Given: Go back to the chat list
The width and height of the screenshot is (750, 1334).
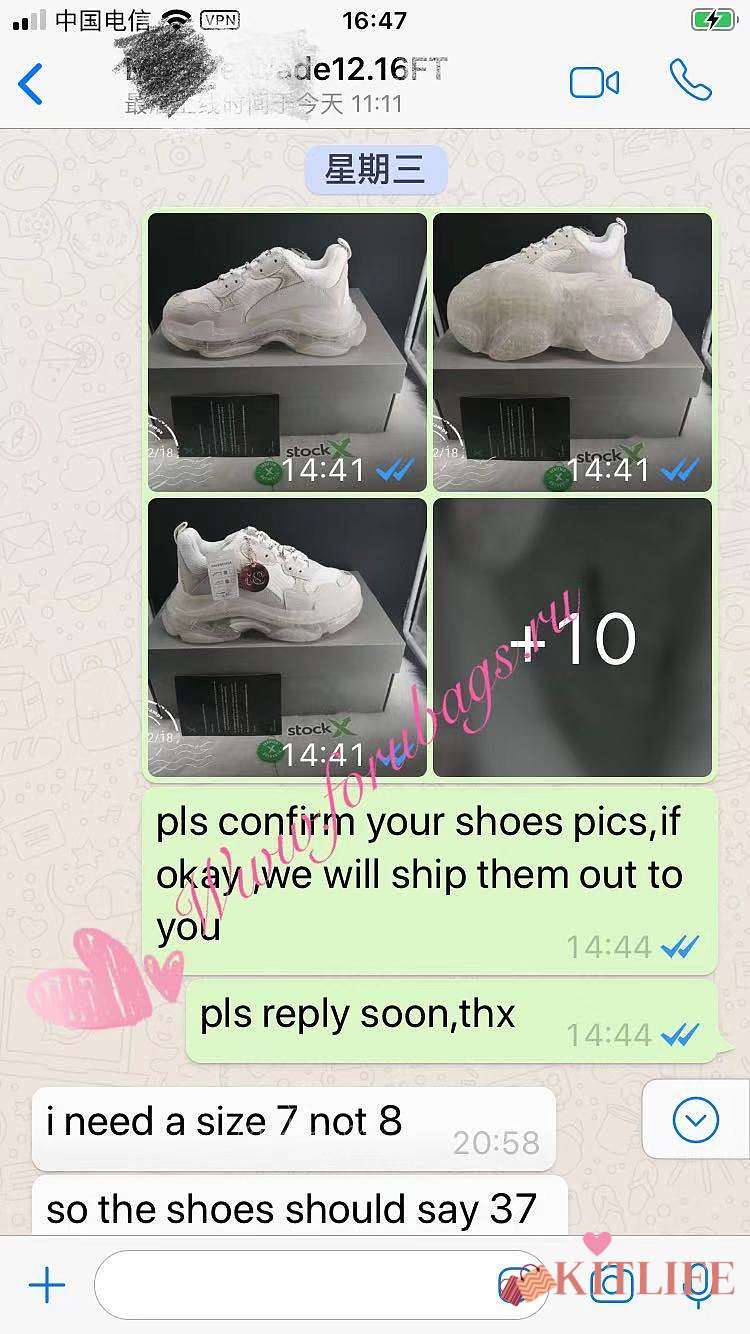Looking at the screenshot, I should pos(32,83).
